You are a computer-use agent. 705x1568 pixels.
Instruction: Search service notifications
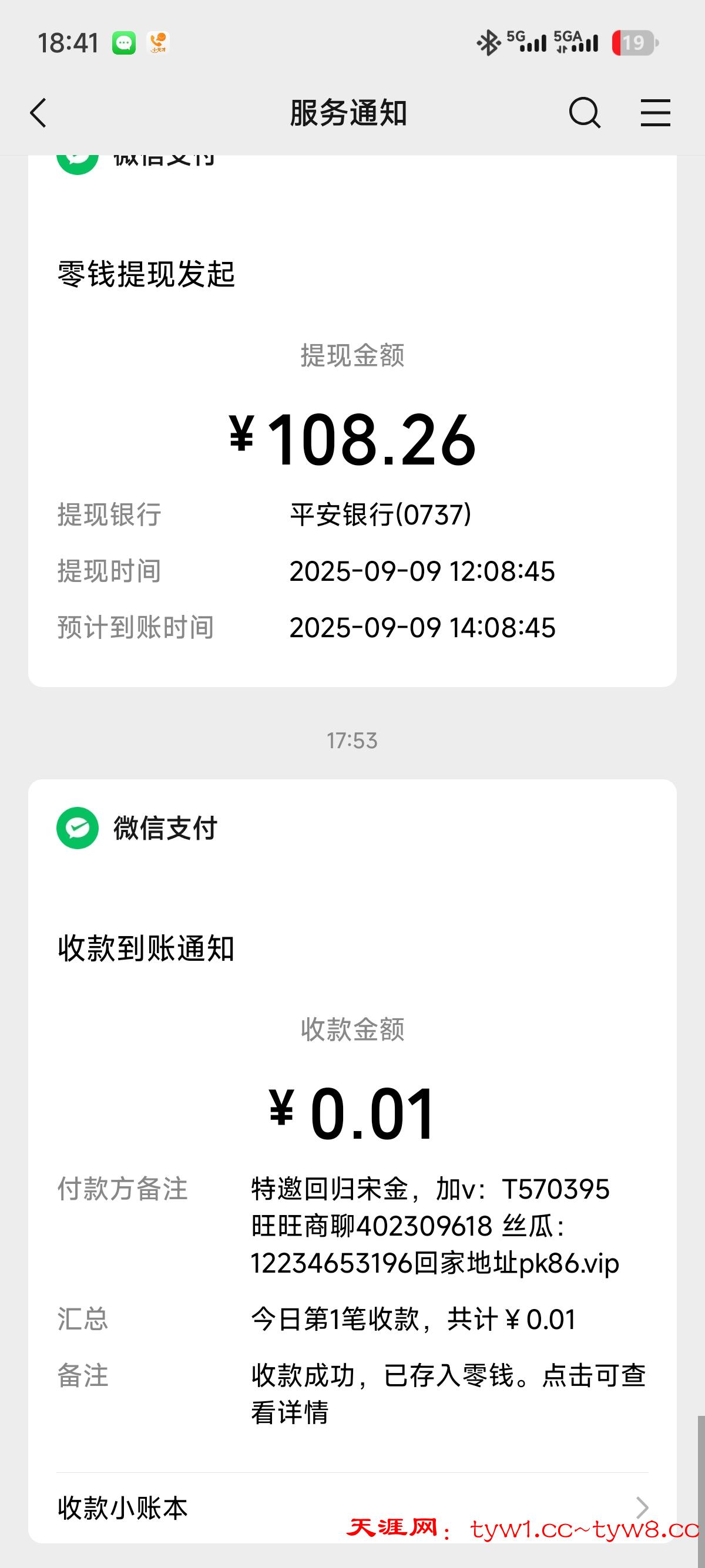coord(585,113)
